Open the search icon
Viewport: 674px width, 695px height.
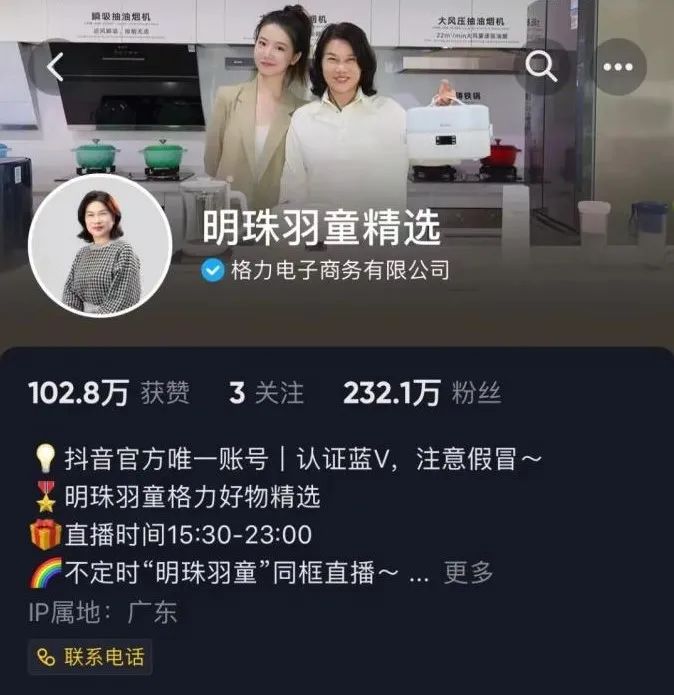(x=541, y=67)
